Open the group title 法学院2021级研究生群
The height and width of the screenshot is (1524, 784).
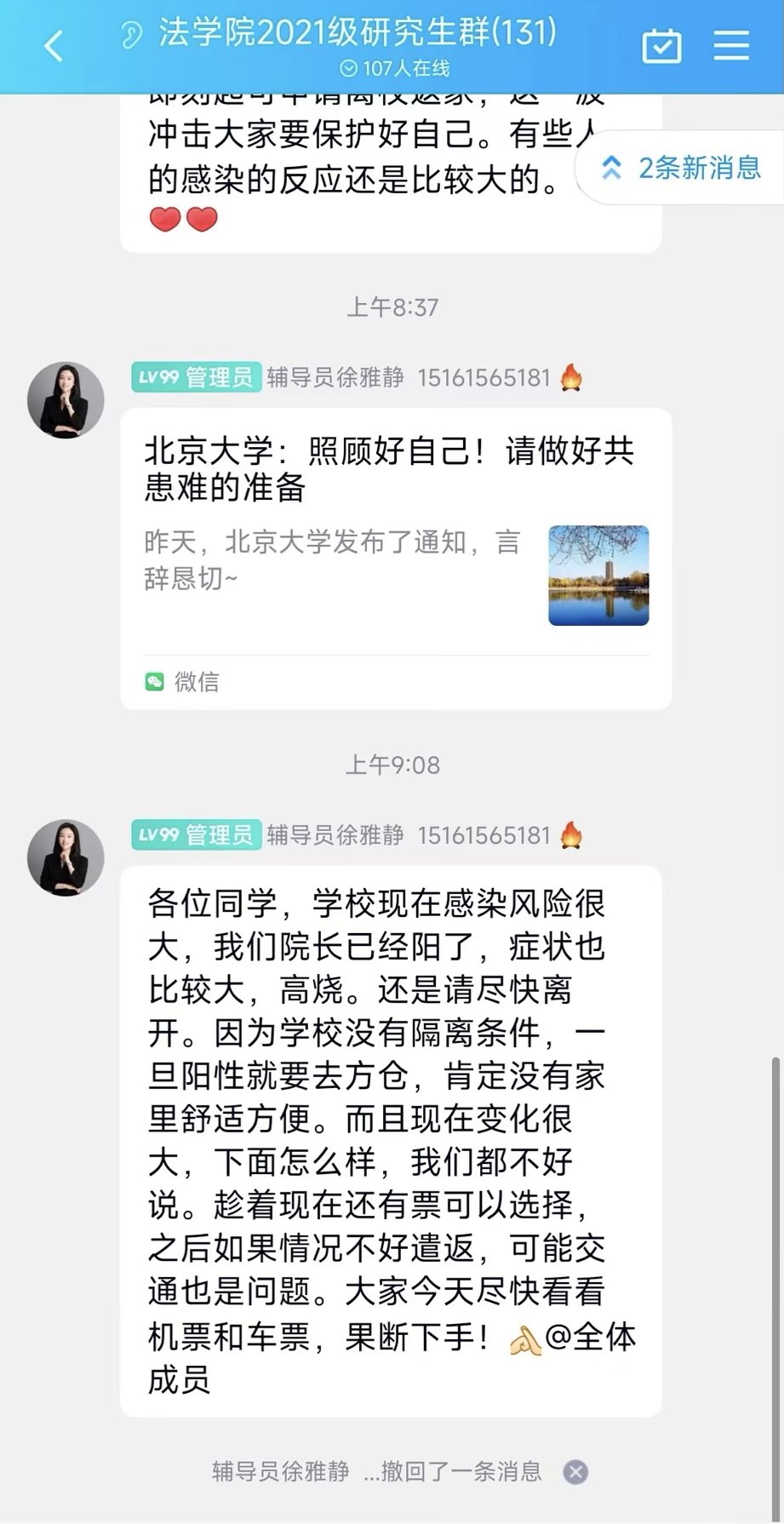click(x=358, y=32)
